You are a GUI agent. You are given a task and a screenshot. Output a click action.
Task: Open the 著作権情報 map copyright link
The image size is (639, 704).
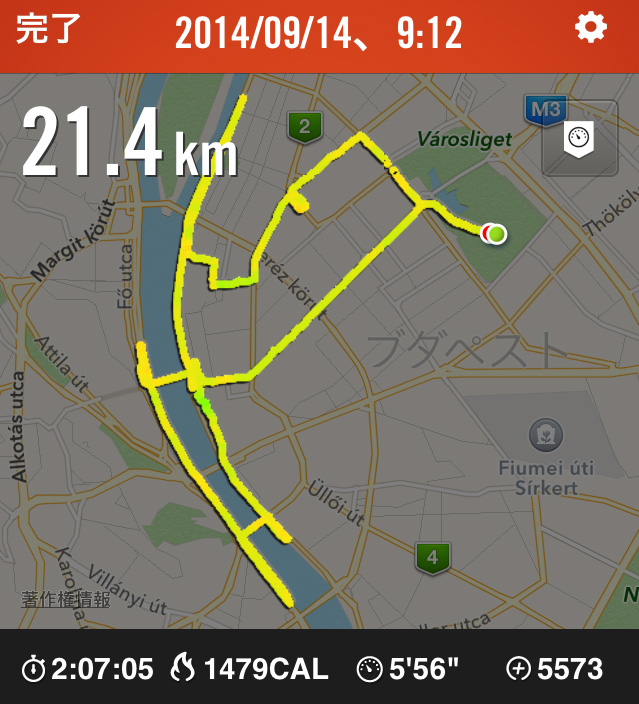click(66, 599)
